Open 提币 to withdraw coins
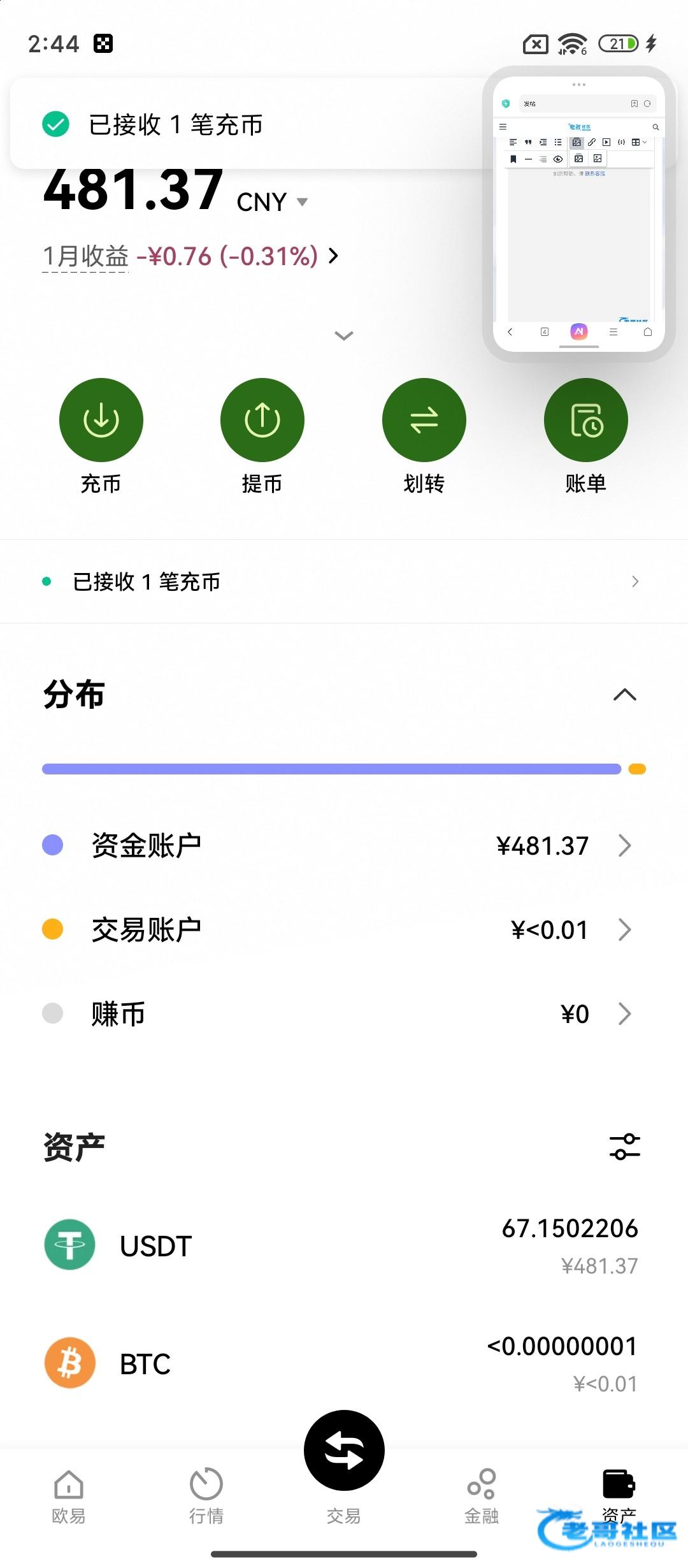 pyautogui.click(x=262, y=421)
